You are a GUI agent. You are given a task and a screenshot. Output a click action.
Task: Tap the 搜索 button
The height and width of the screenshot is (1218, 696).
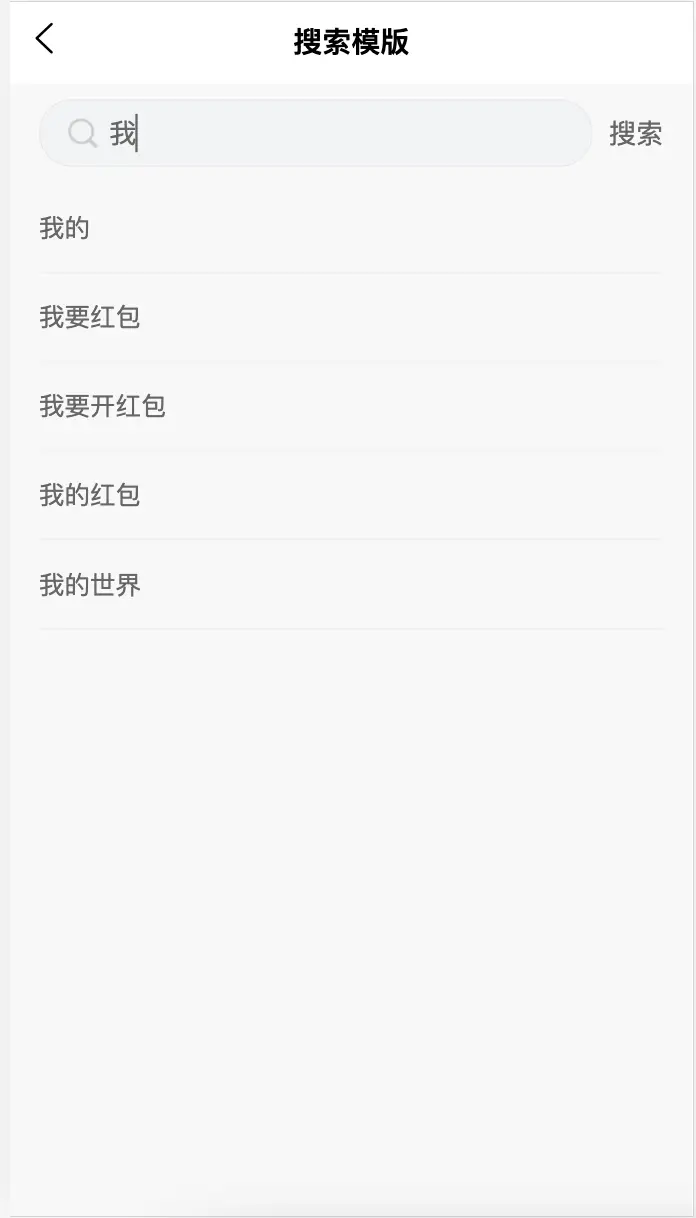click(x=636, y=133)
